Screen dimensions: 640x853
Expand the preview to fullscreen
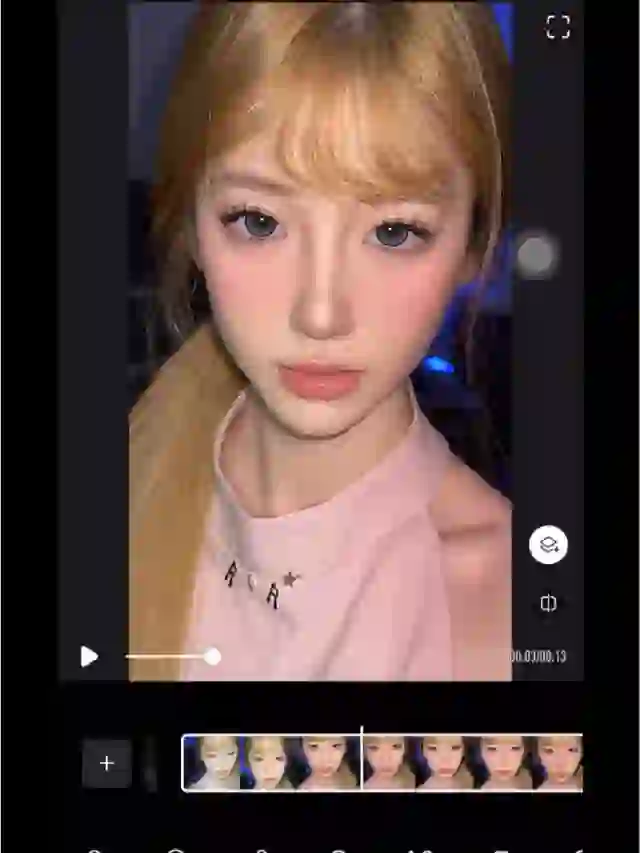click(x=558, y=27)
